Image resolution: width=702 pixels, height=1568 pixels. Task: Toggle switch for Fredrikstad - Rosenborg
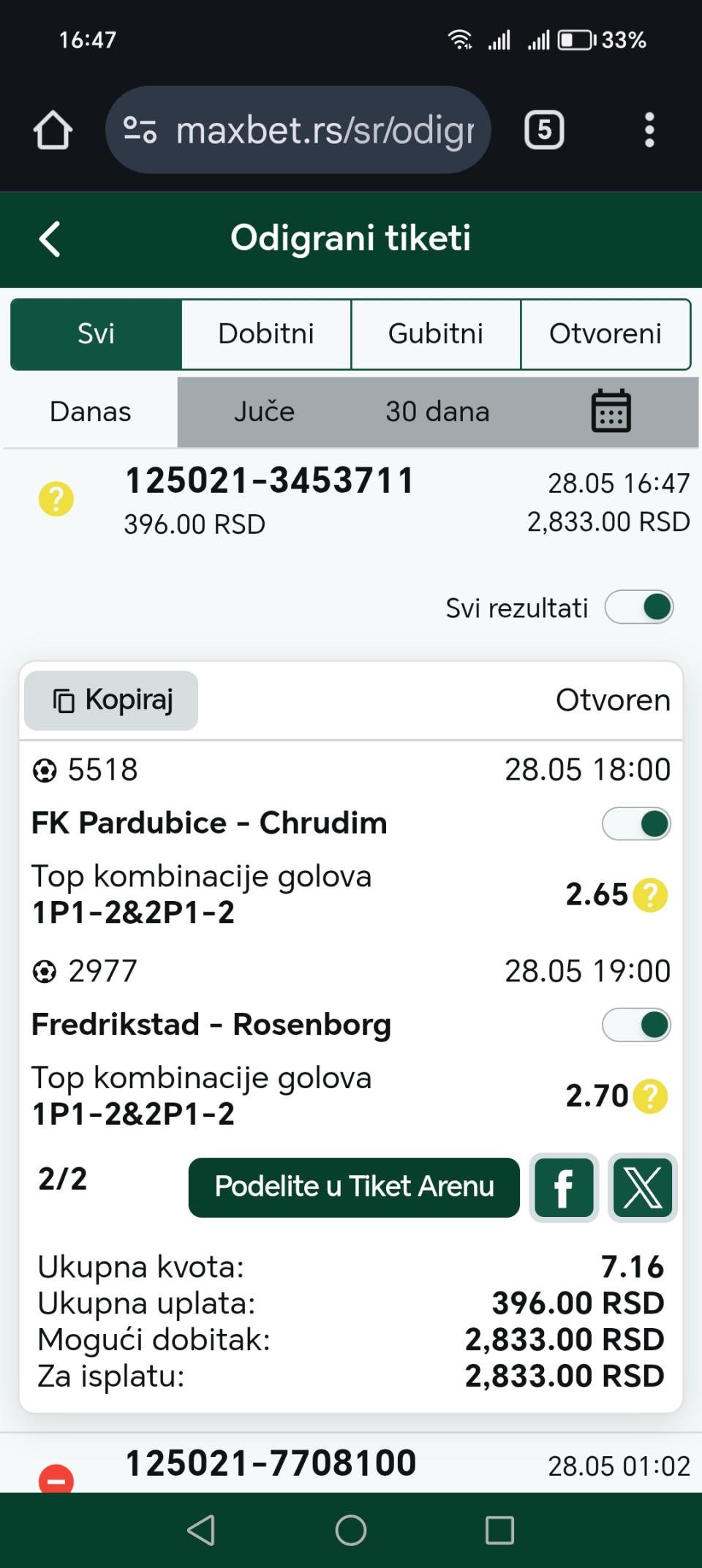tap(636, 1025)
